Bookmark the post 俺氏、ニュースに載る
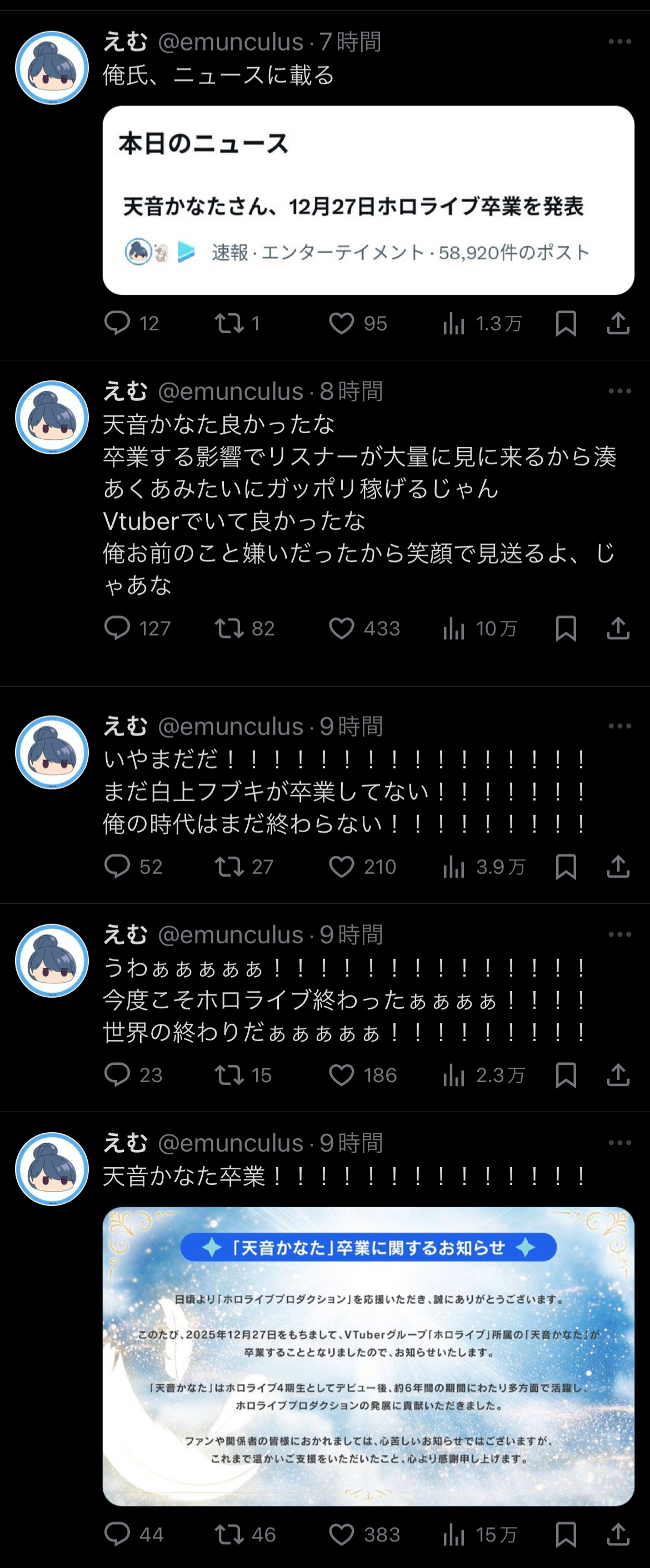650x1568 pixels. click(566, 323)
